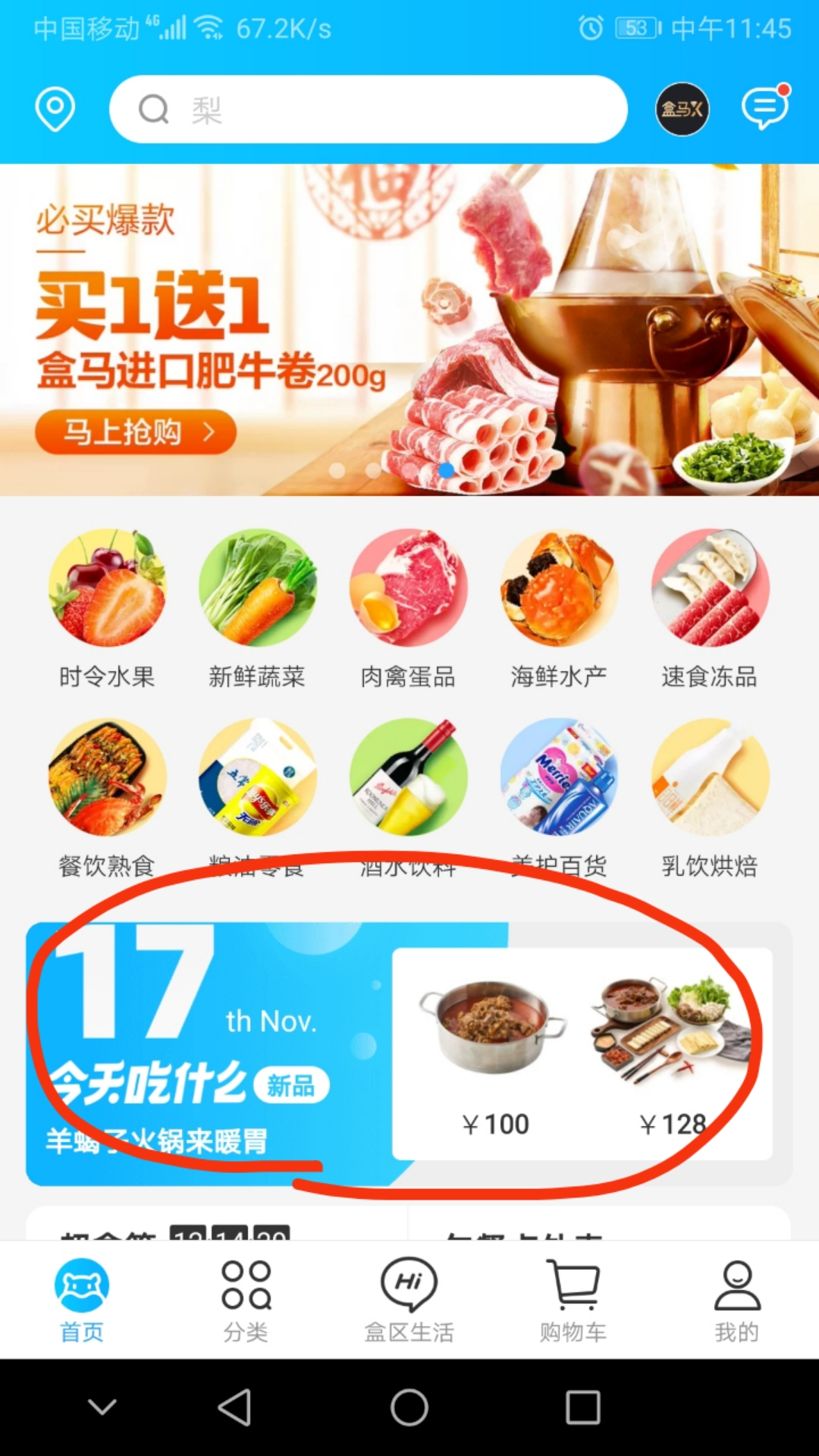Screen dimensions: 819x1456
Task: Tap the search box showing 梨
Action: (x=369, y=109)
